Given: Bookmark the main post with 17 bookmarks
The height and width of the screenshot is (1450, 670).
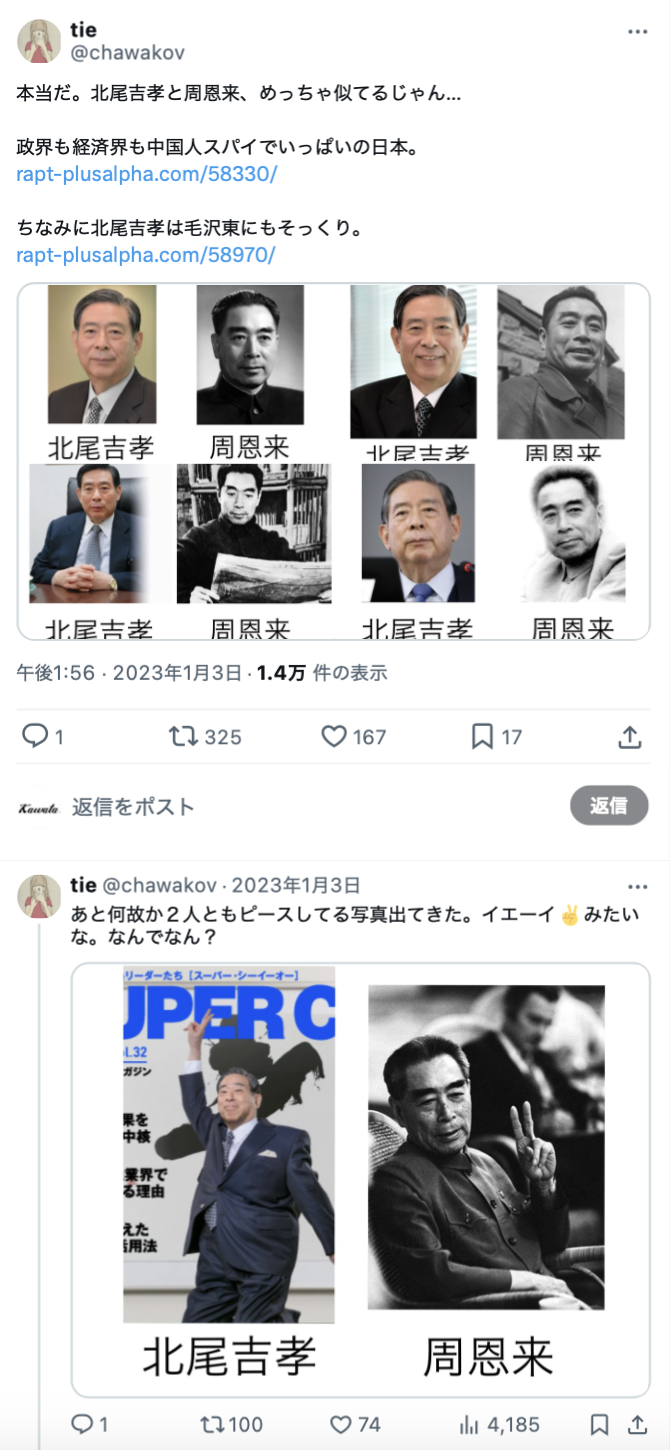Looking at the screenshot, I should click(x=482, y=737).
